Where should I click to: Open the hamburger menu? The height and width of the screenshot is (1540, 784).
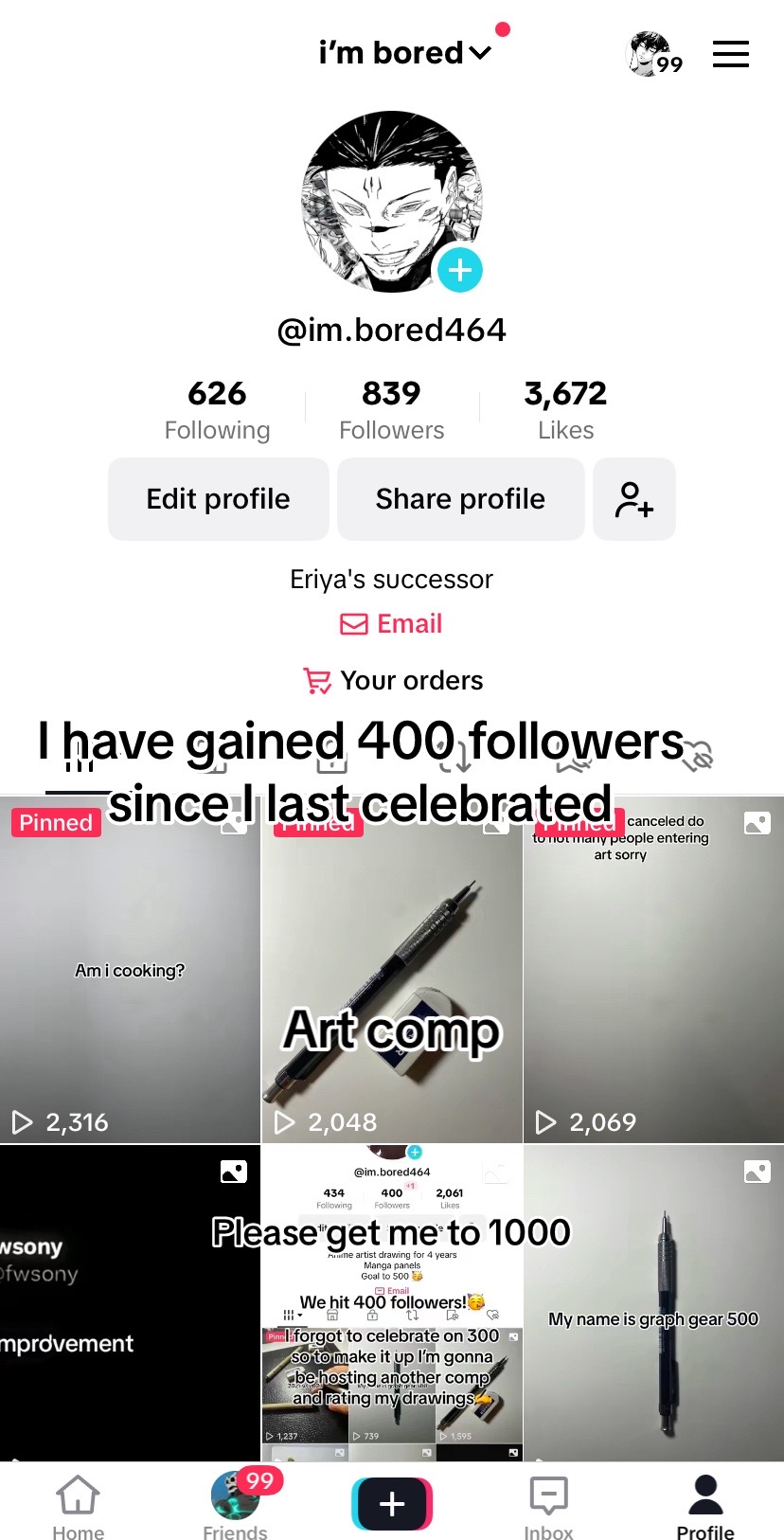730,54
